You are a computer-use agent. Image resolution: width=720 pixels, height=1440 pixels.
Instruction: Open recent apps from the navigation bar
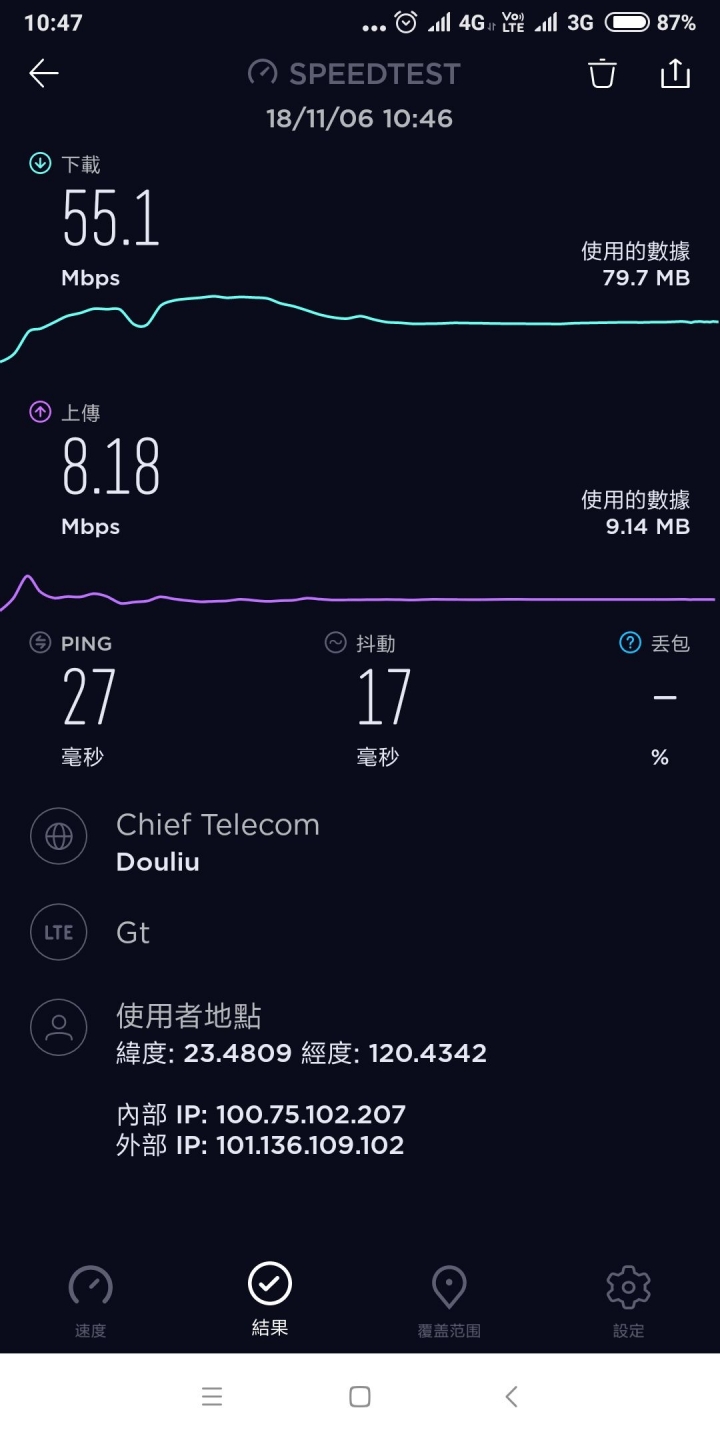211,1397
